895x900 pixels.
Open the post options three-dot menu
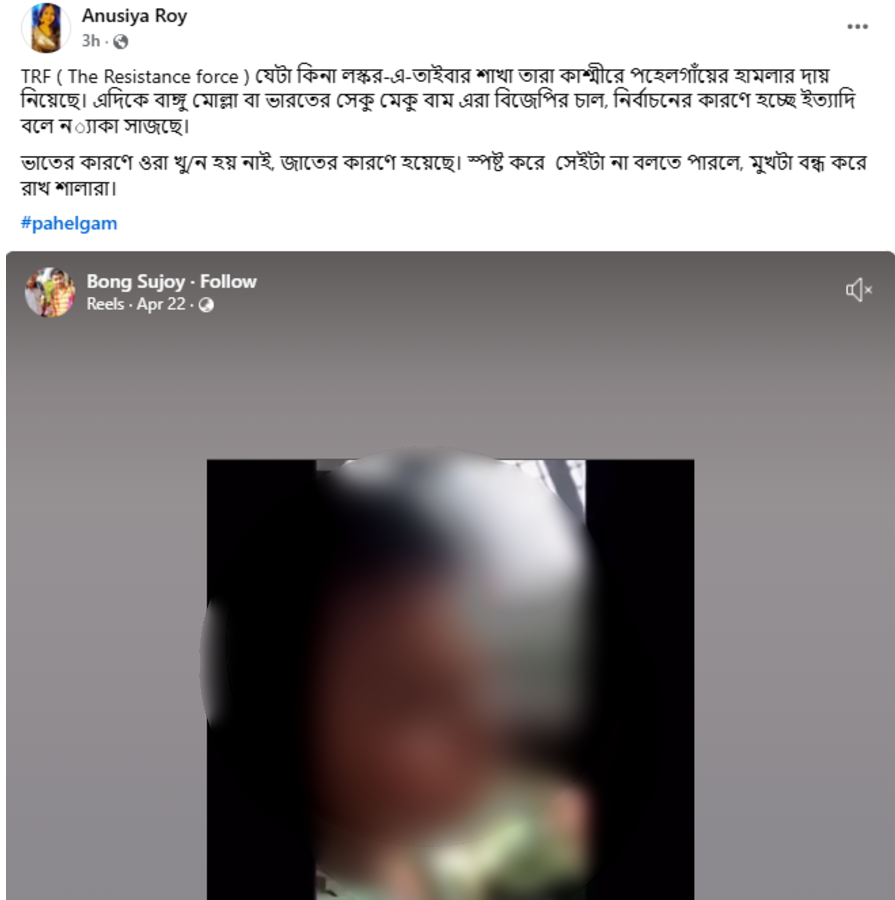coord(857,27)
